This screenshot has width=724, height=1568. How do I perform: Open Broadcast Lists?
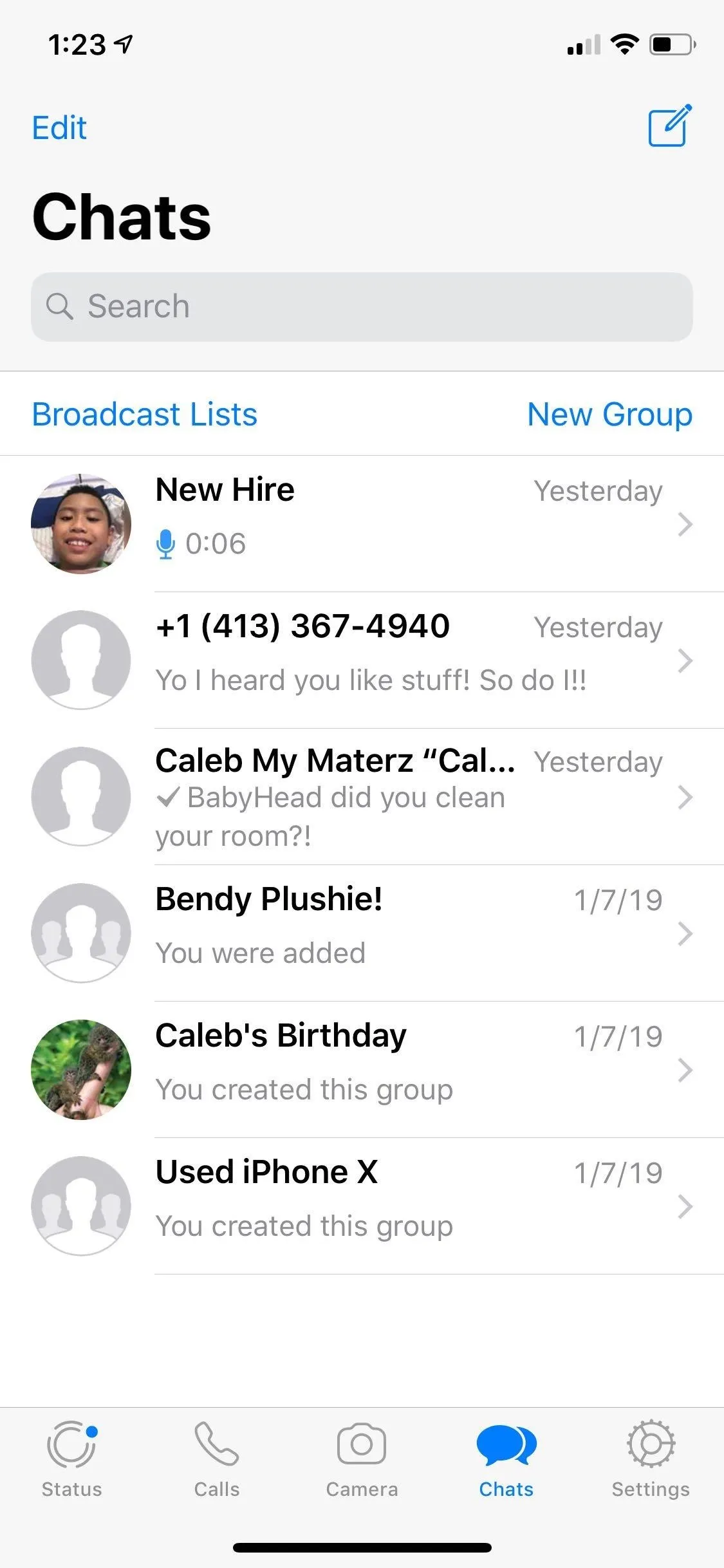145,414
